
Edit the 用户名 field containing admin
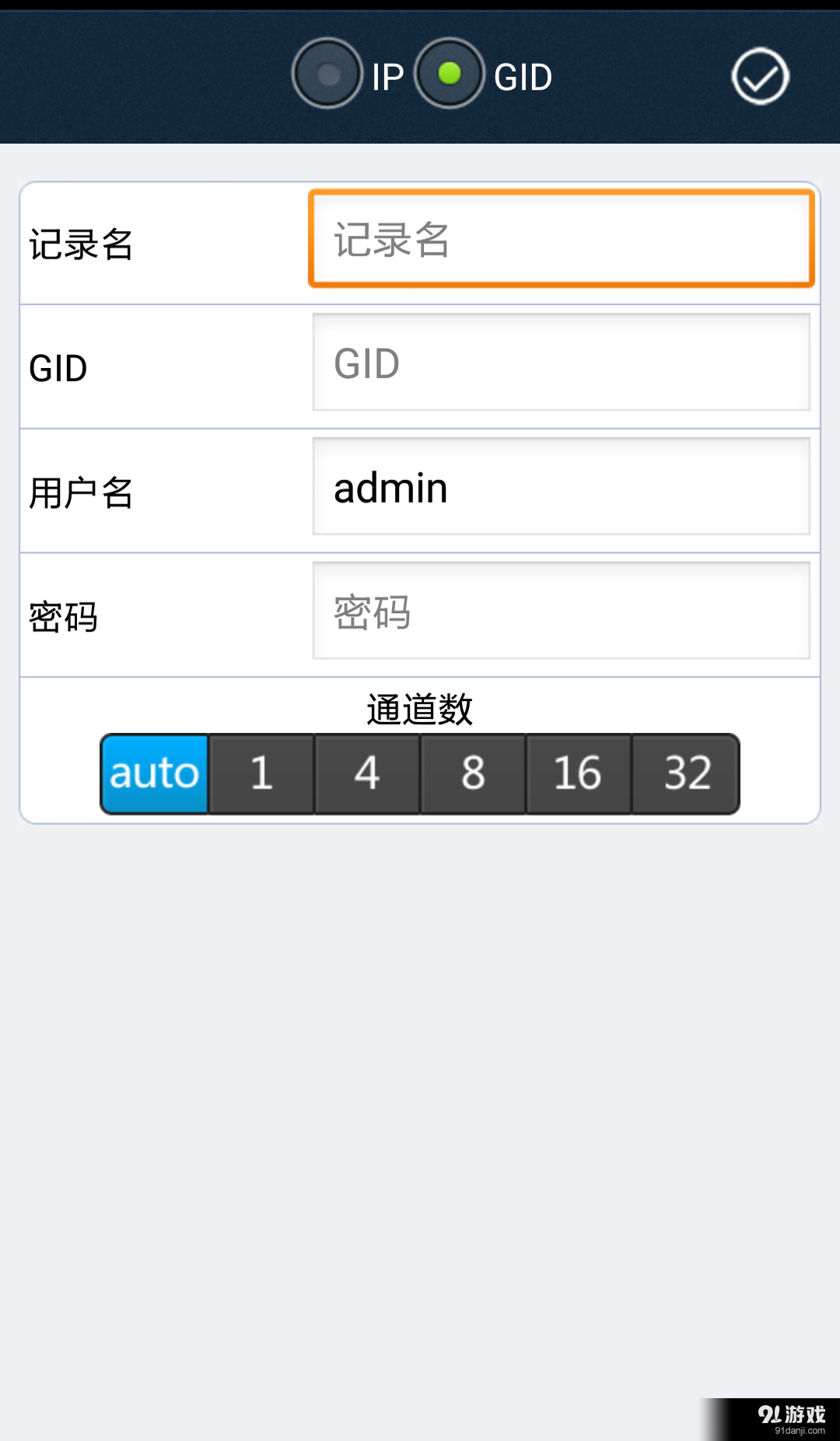pos(561,487)
